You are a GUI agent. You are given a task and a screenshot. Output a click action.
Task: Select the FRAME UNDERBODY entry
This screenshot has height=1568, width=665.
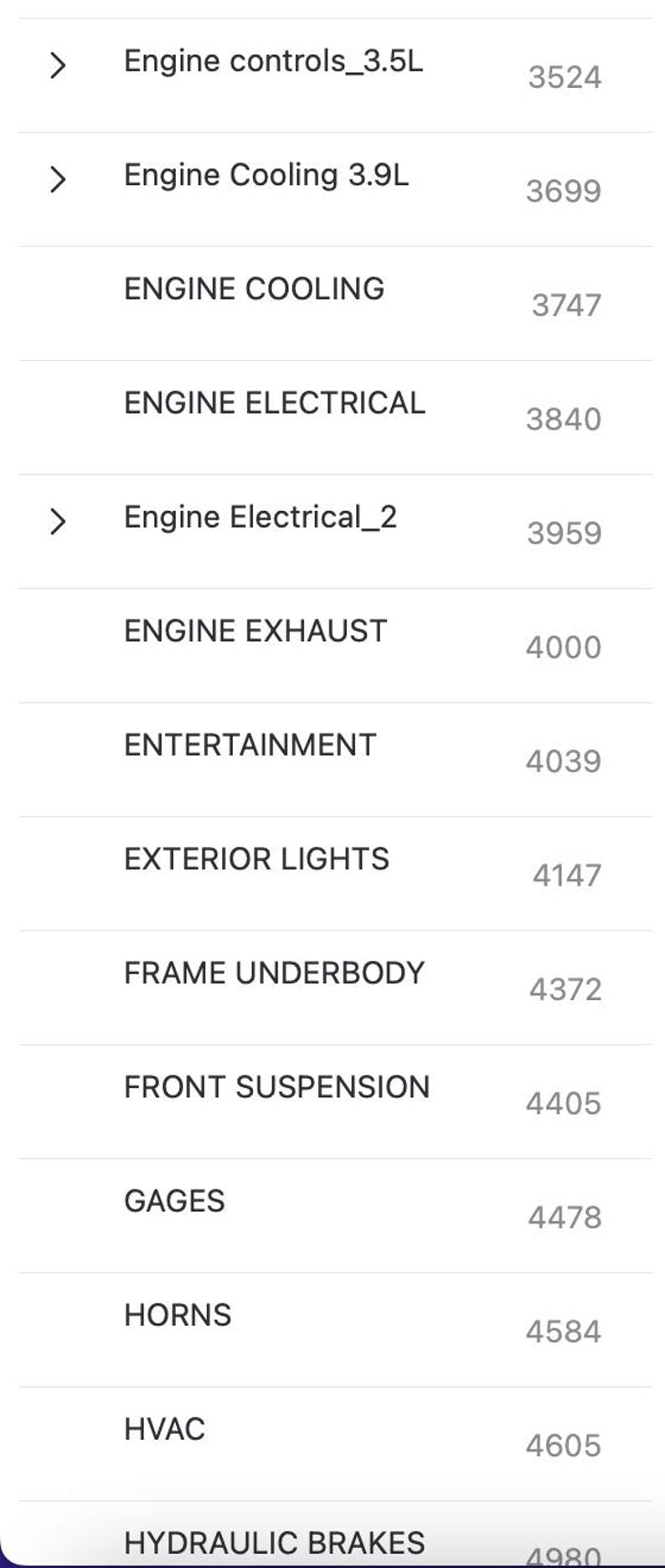(274, 972)
